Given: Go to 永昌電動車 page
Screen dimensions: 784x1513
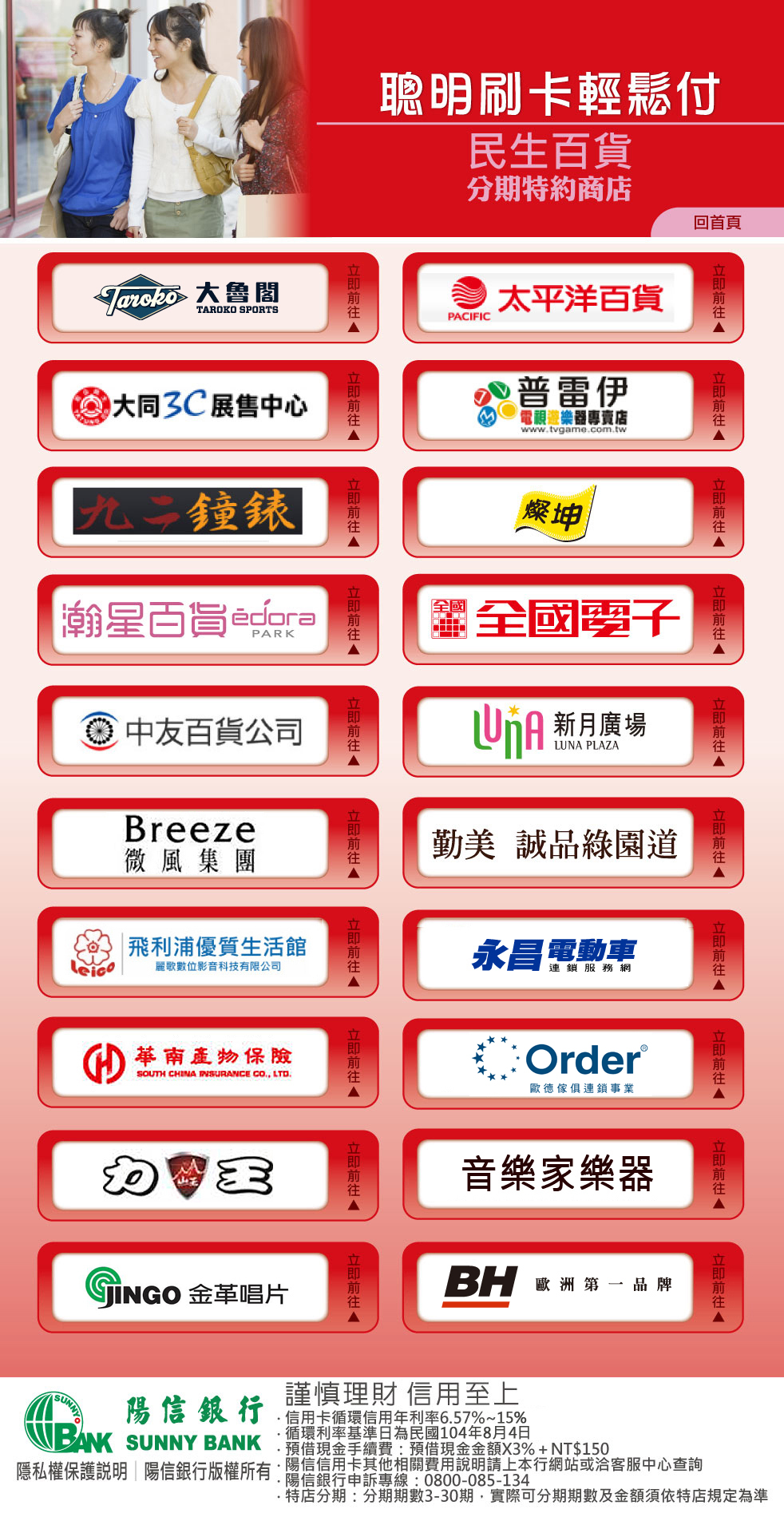Looking at the screenshot, I should point(556,954).
